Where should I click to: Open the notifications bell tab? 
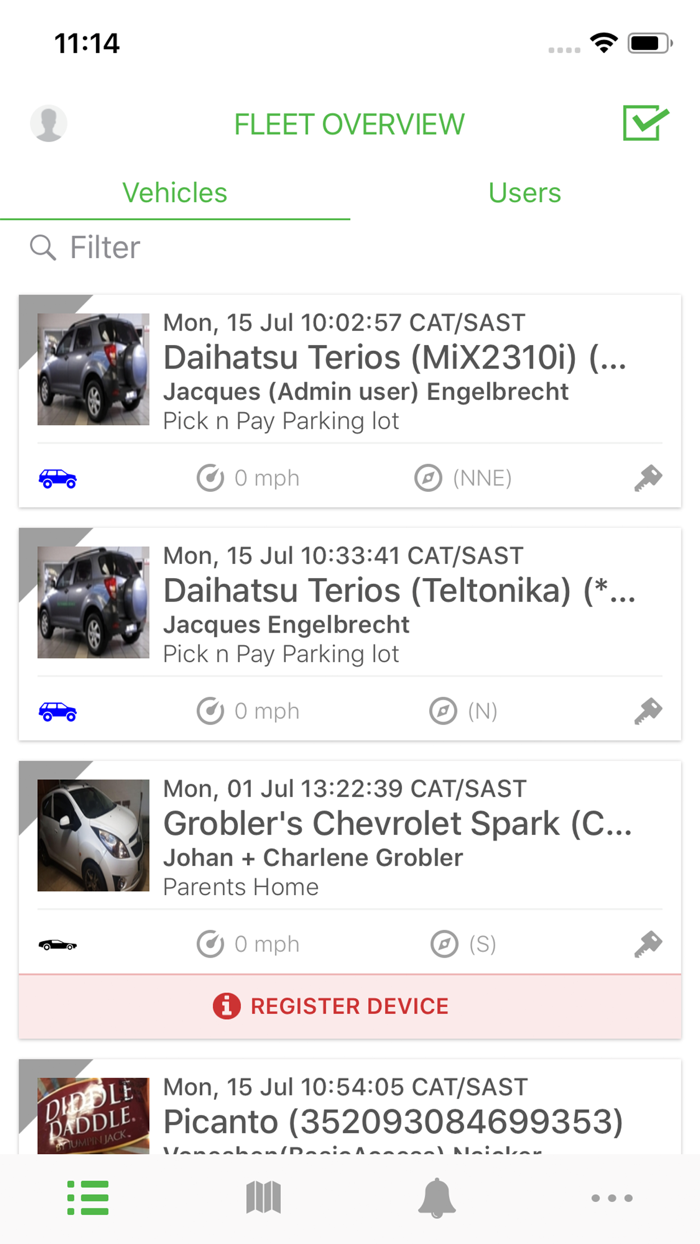pyautogui.click(x=437, y=1198)
